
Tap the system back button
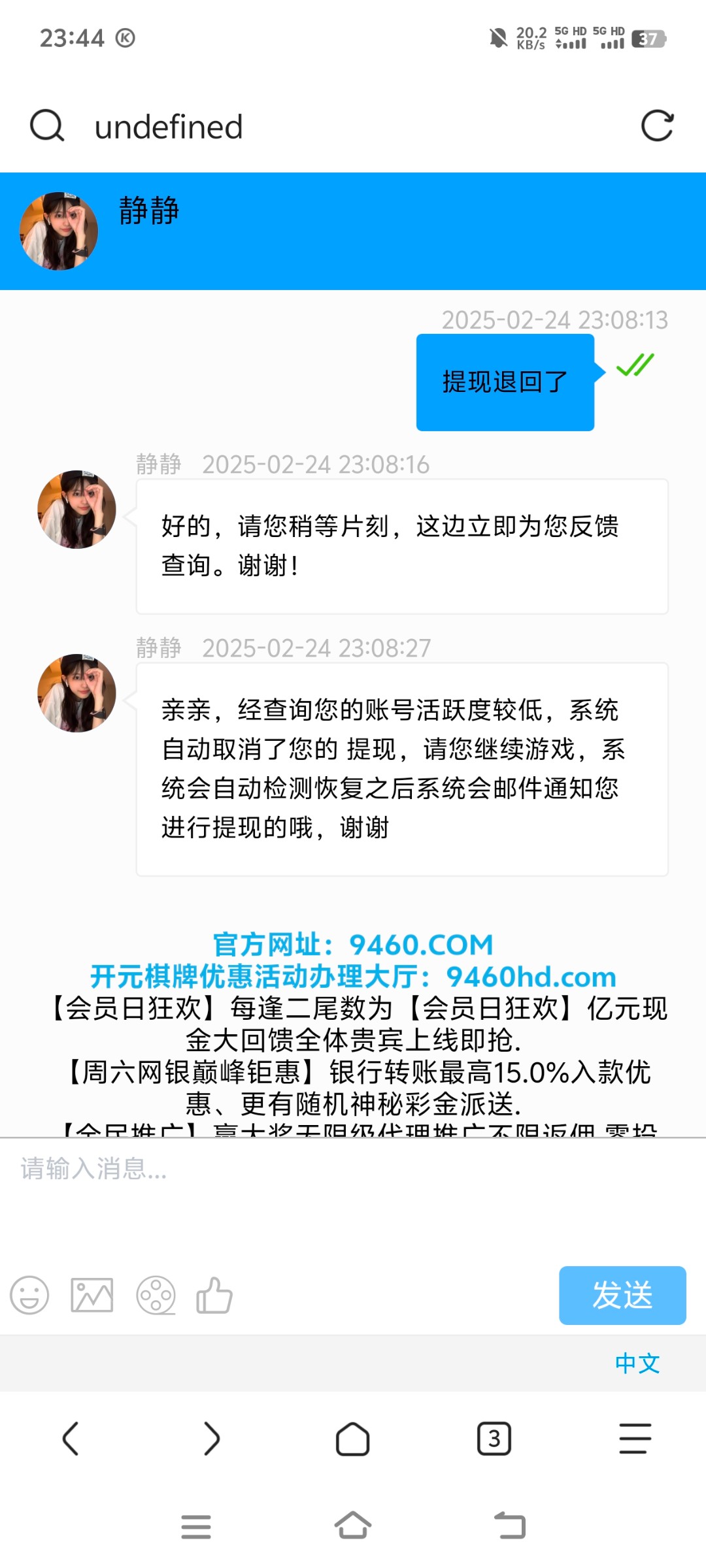pos(510,1526)
